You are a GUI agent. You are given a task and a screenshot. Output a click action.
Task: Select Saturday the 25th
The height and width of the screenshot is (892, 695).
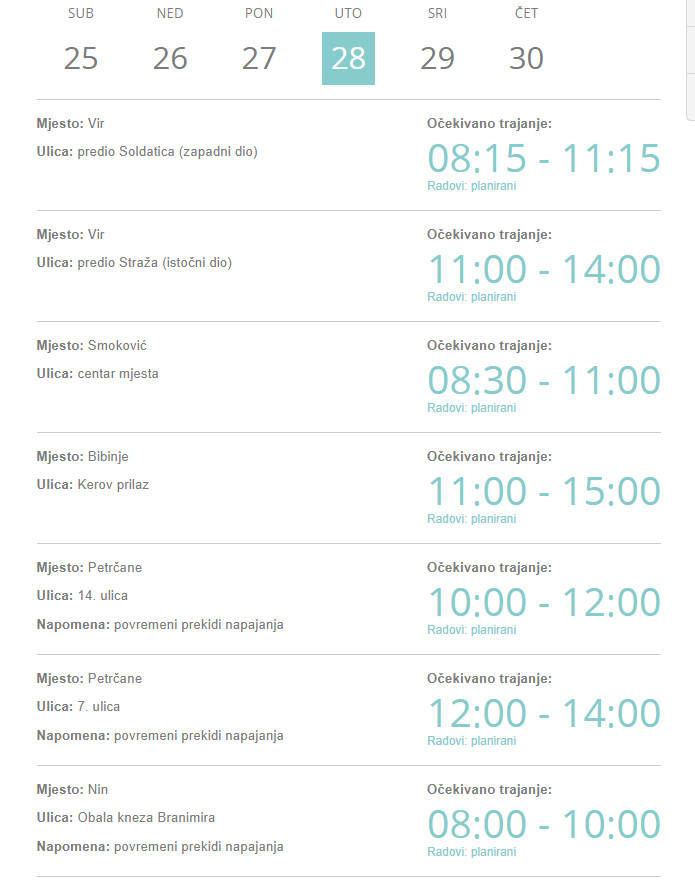click(x=81, y=57)
